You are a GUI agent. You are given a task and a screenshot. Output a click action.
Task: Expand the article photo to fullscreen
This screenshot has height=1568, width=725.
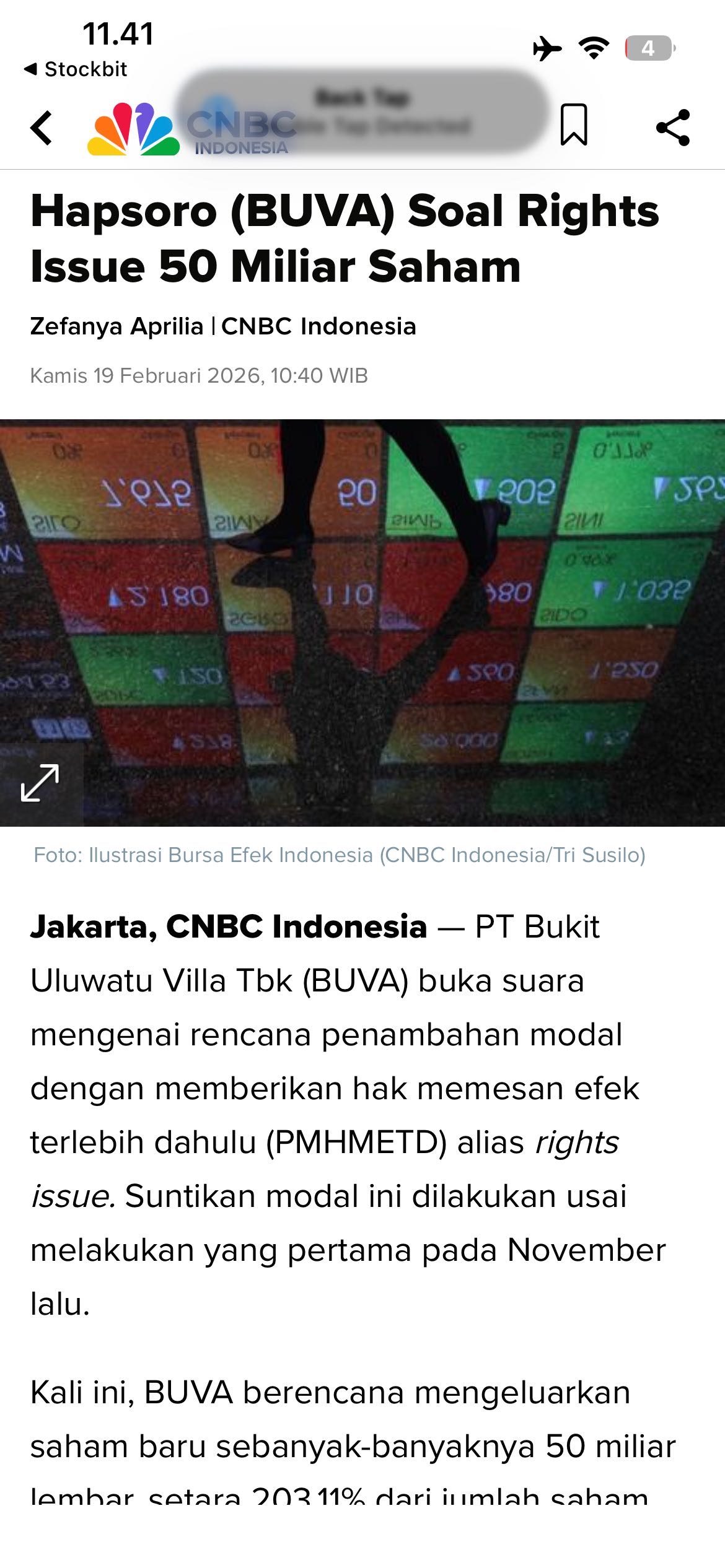[x=40, y=783]
